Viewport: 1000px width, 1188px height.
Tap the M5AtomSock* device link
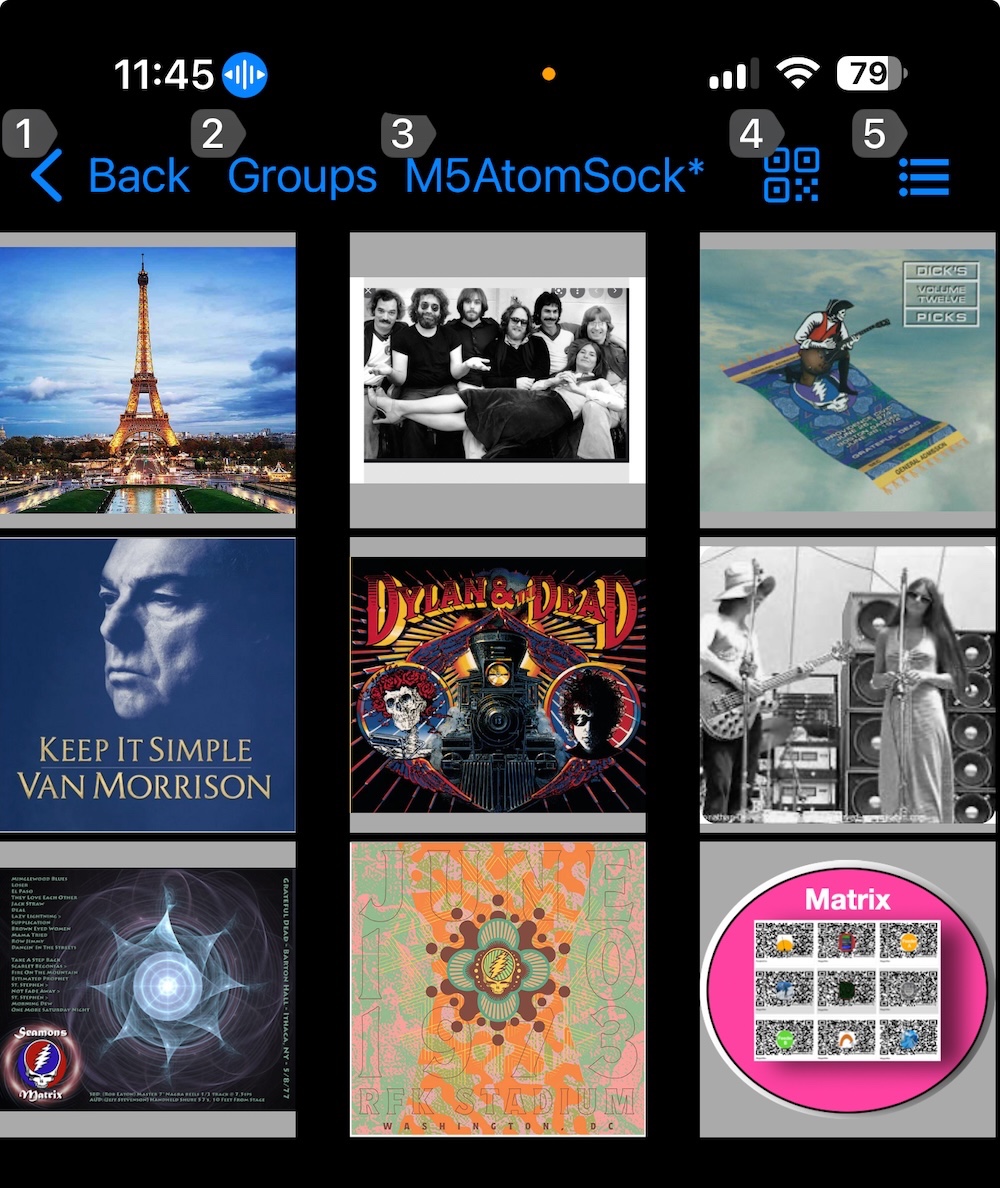point(554,176)
